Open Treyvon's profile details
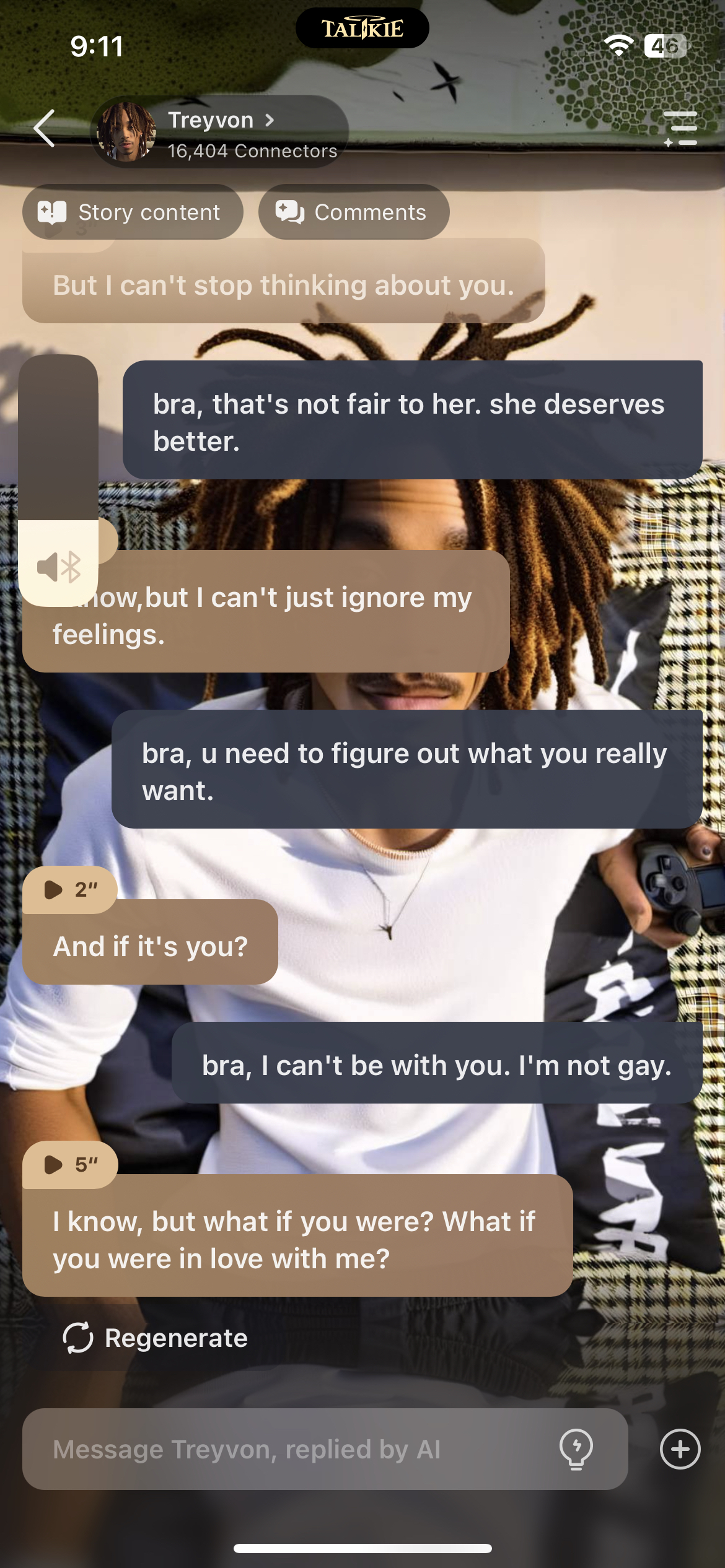Screen dimensions: 725x1568 point(220,131)
